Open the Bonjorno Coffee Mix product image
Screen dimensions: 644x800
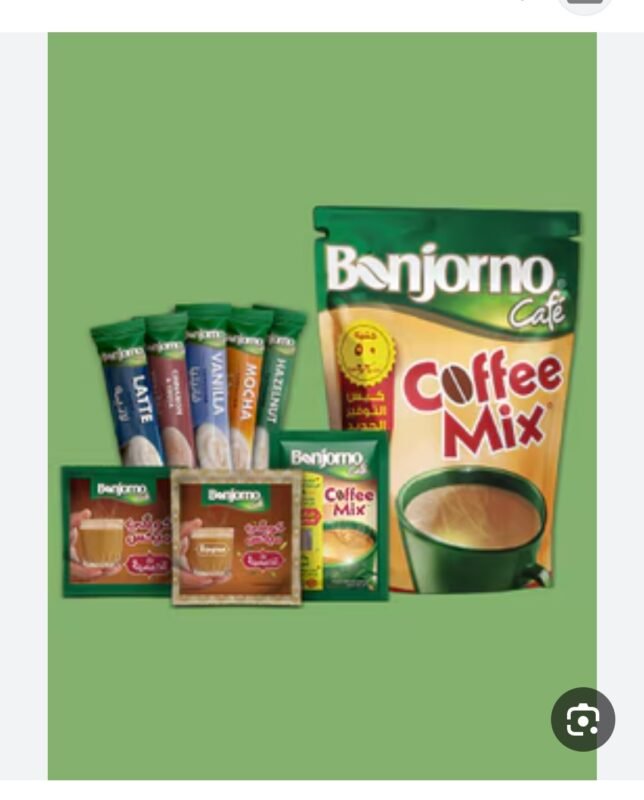point(322,405)
